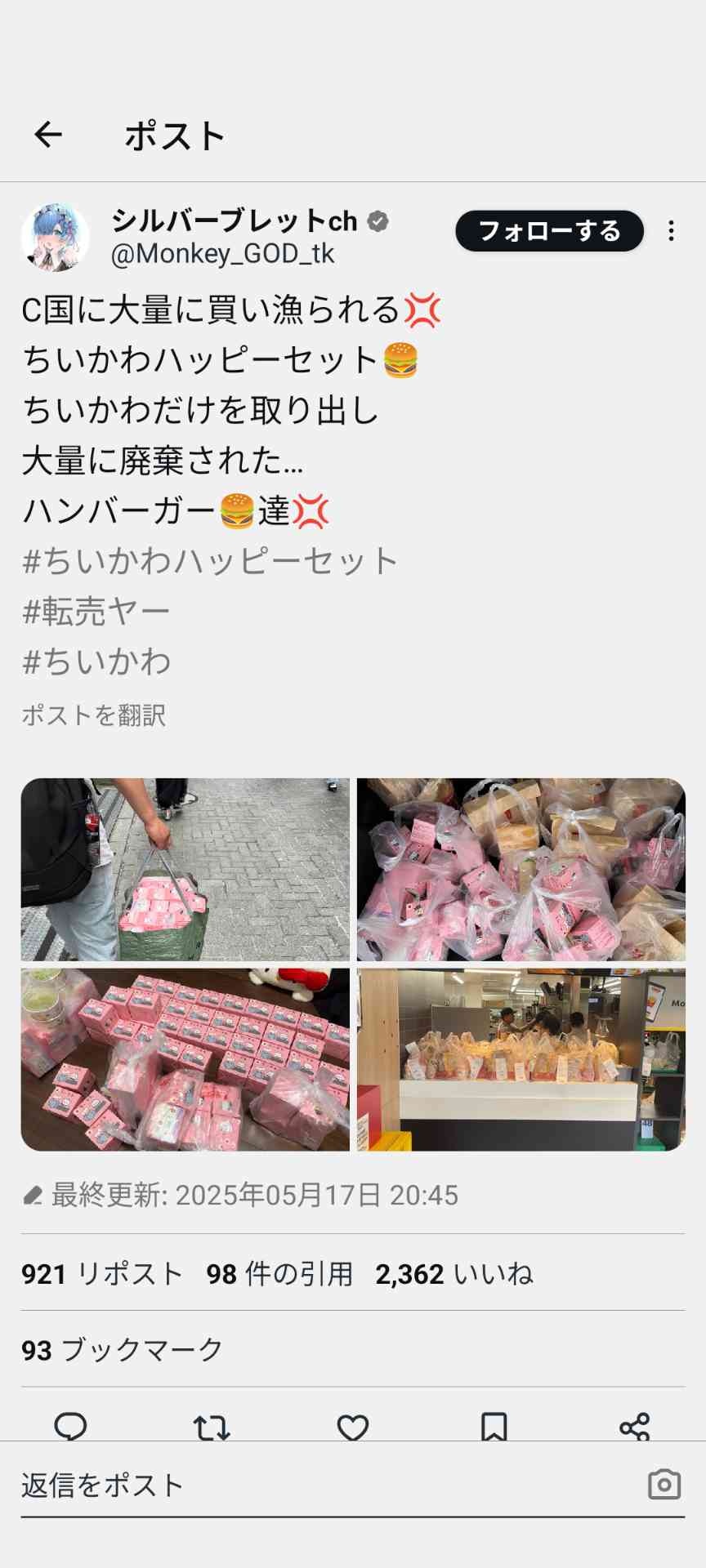Open hashtag #ちいかわハッピーセット
This screenshot has width=706, height=1568.
(210, 562)
